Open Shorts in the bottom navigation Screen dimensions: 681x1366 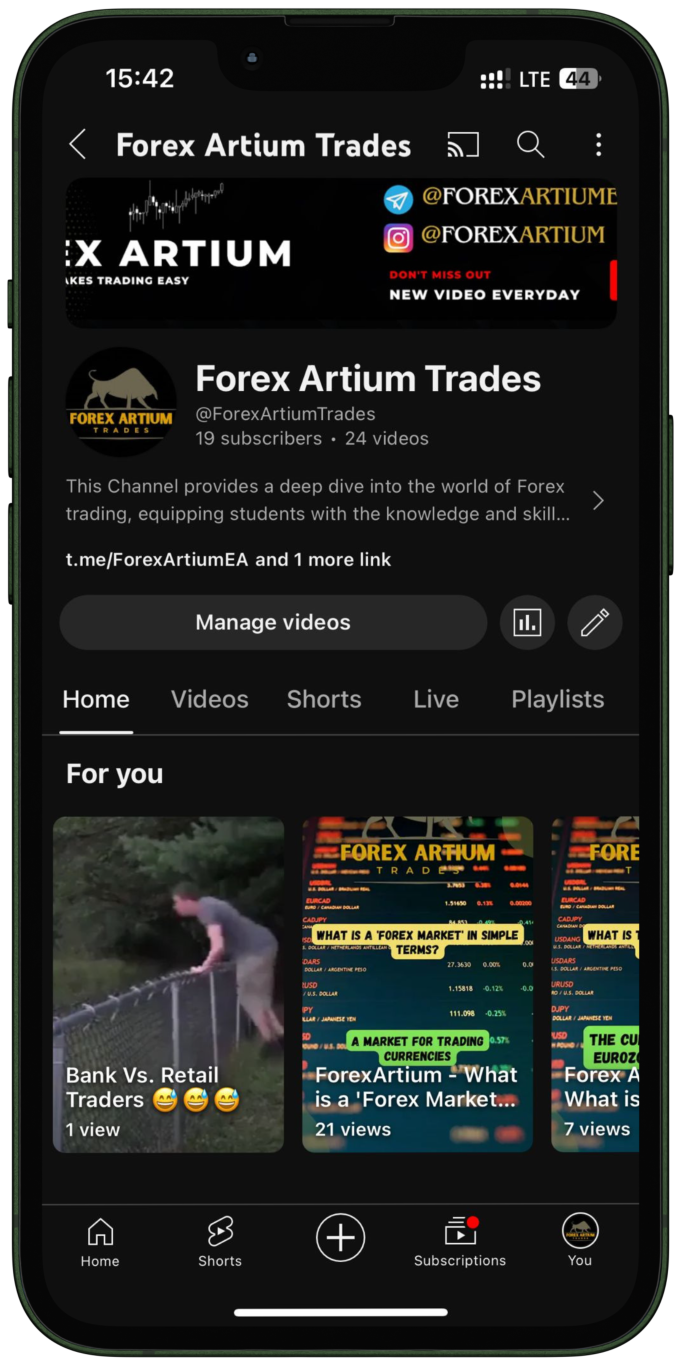pyautogui.click(x=220, y=1243)
